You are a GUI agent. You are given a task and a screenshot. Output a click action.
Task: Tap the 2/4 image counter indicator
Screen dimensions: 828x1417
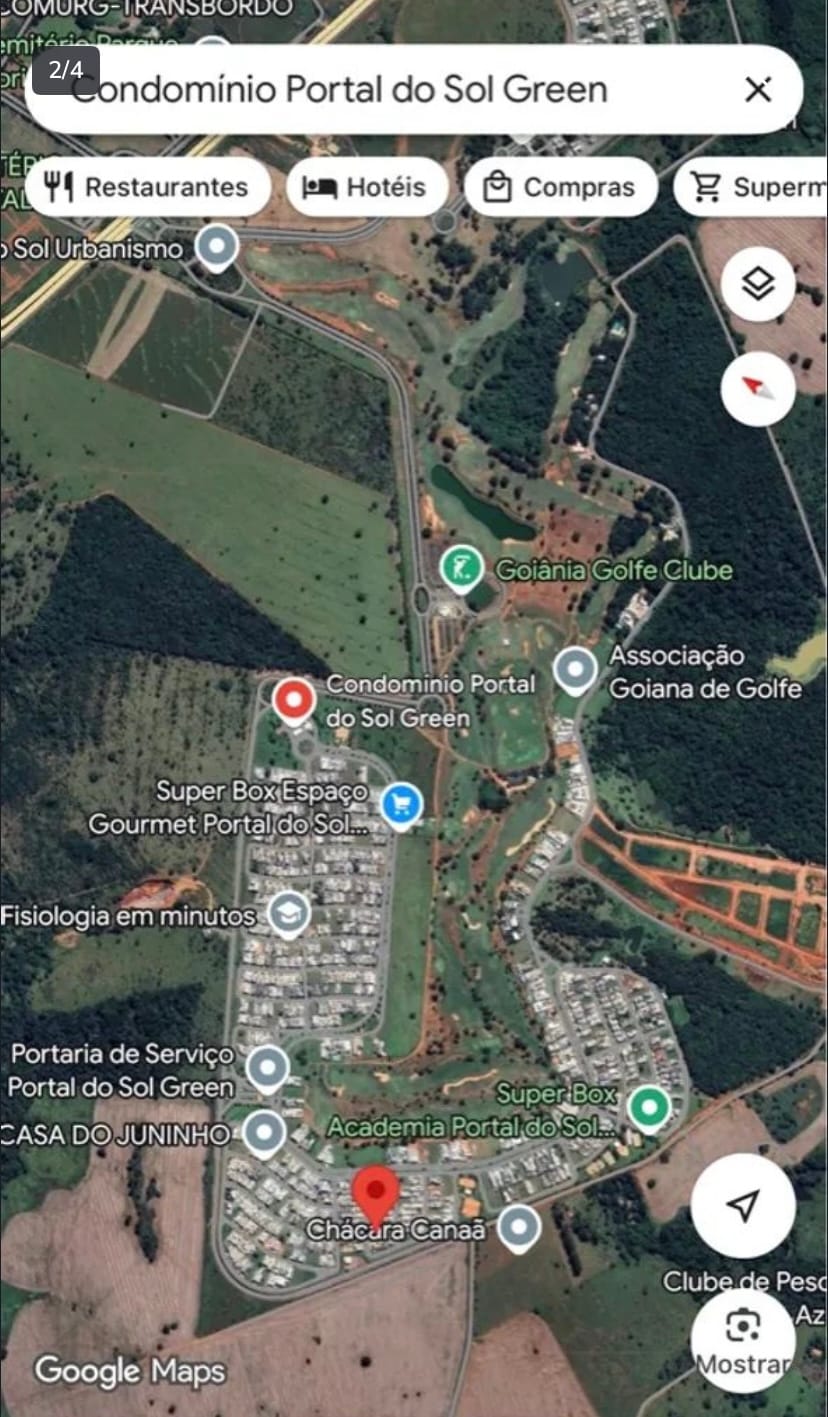(64, 71)
